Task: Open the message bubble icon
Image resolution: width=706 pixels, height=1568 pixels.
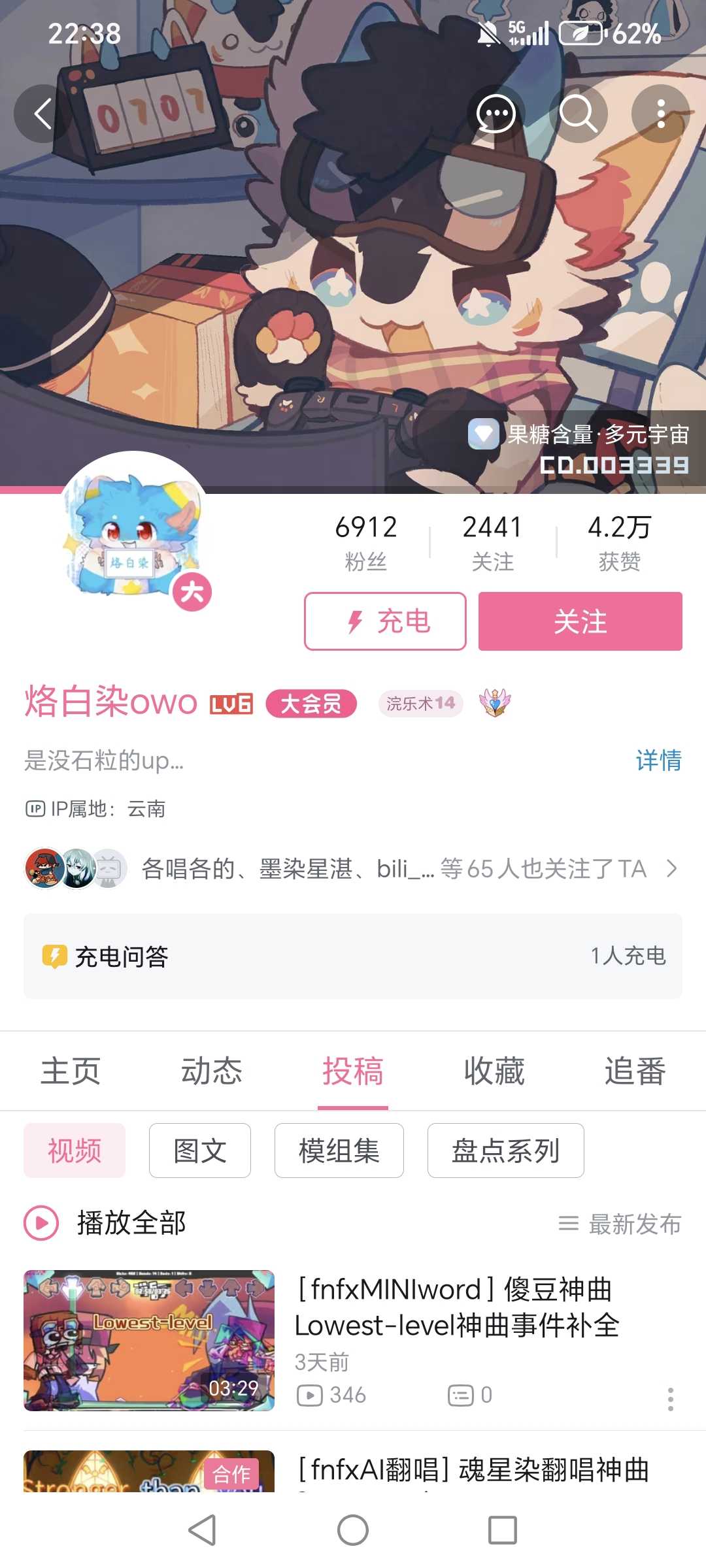Action: [496, 114]
